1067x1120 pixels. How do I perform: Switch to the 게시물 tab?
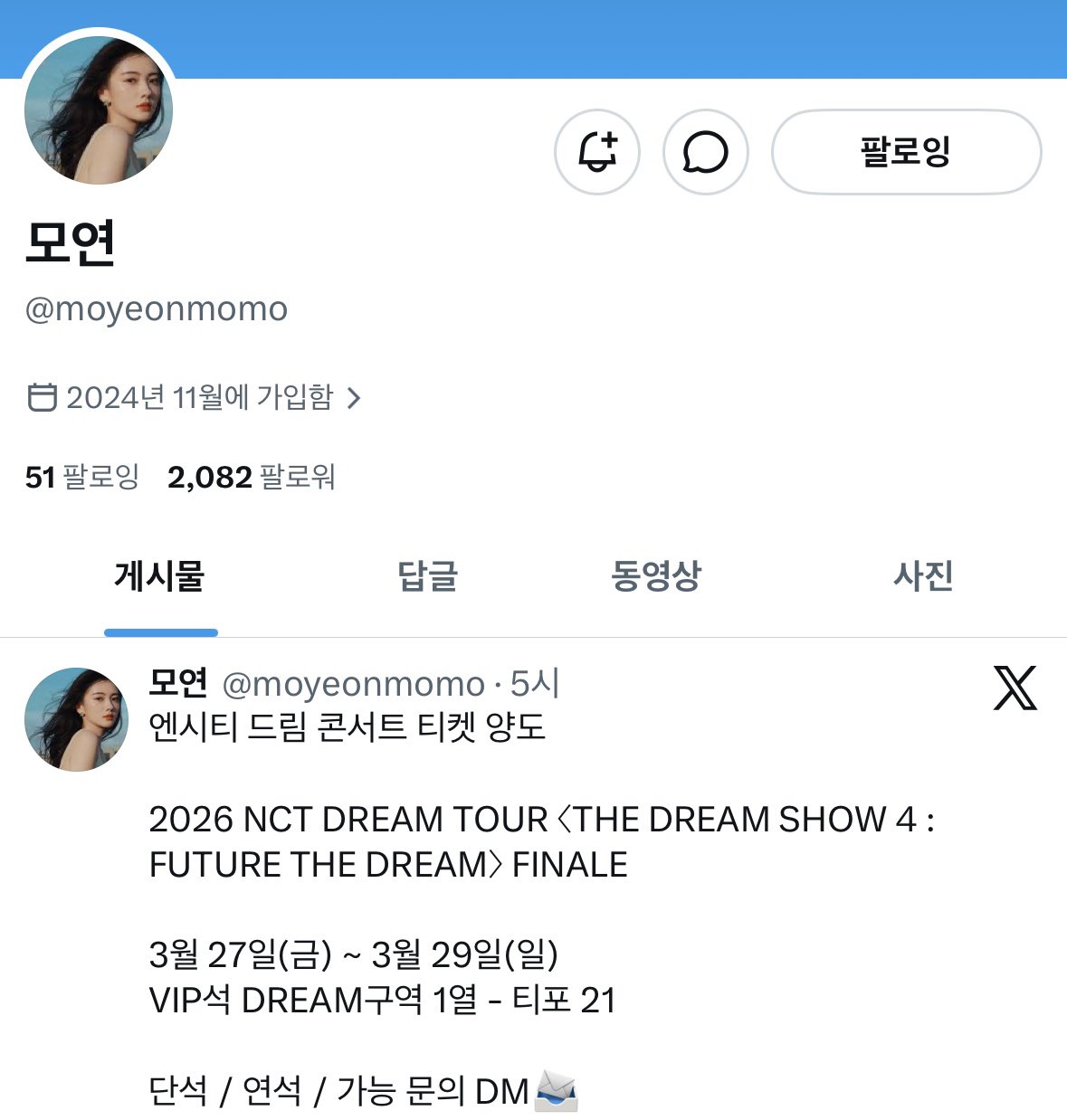160,576
